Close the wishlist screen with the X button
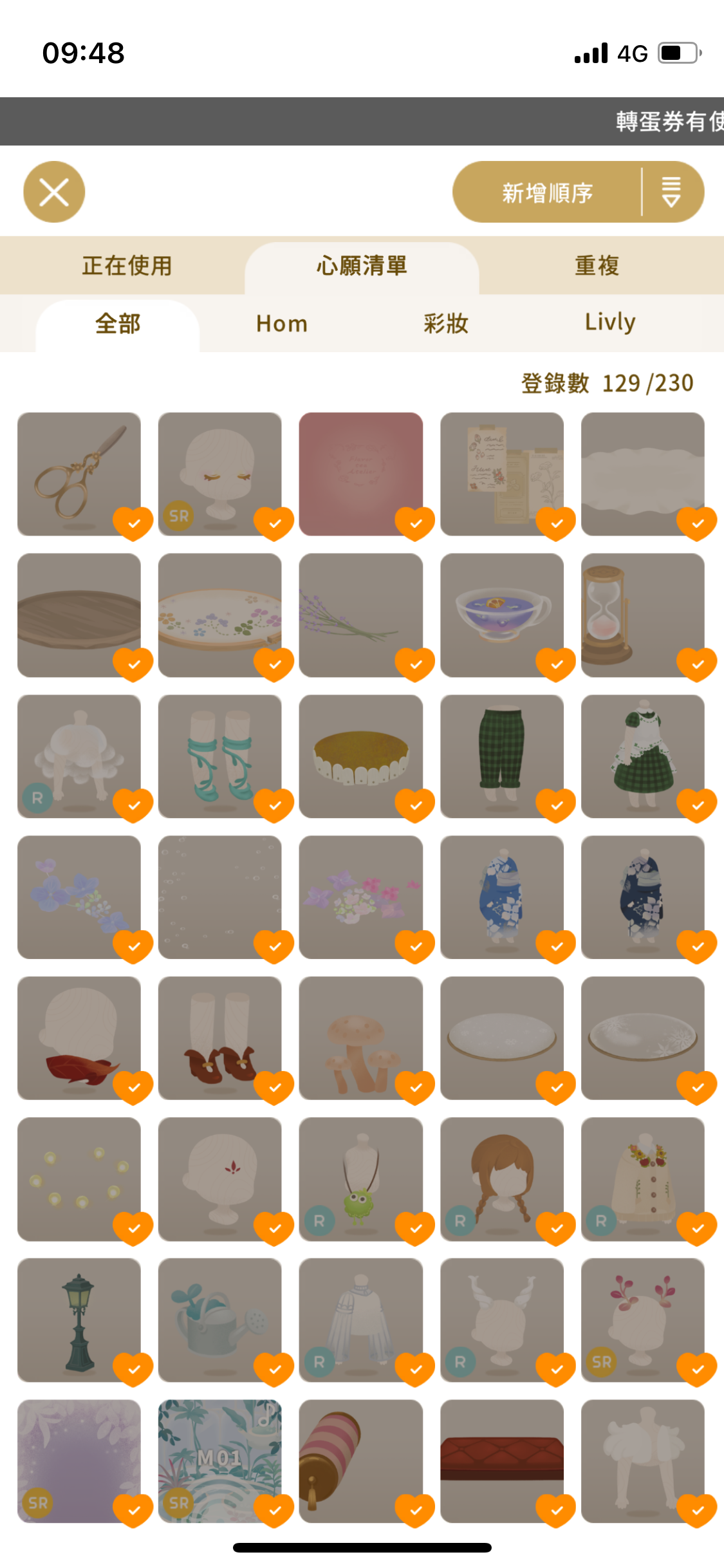The width and height of the screenshot is (724, 1568). (x=54, y=192)
